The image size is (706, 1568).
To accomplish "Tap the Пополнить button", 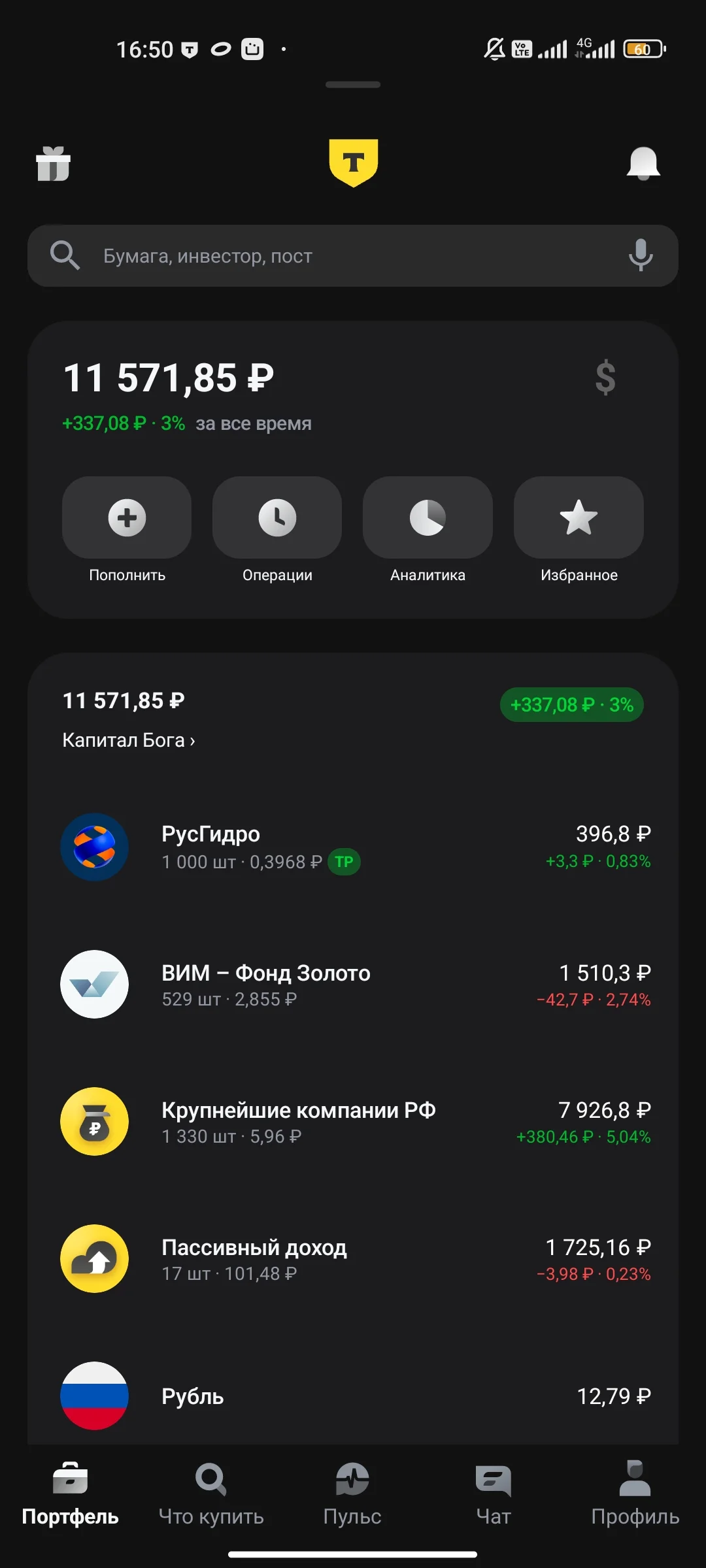I will coord(127,530).
